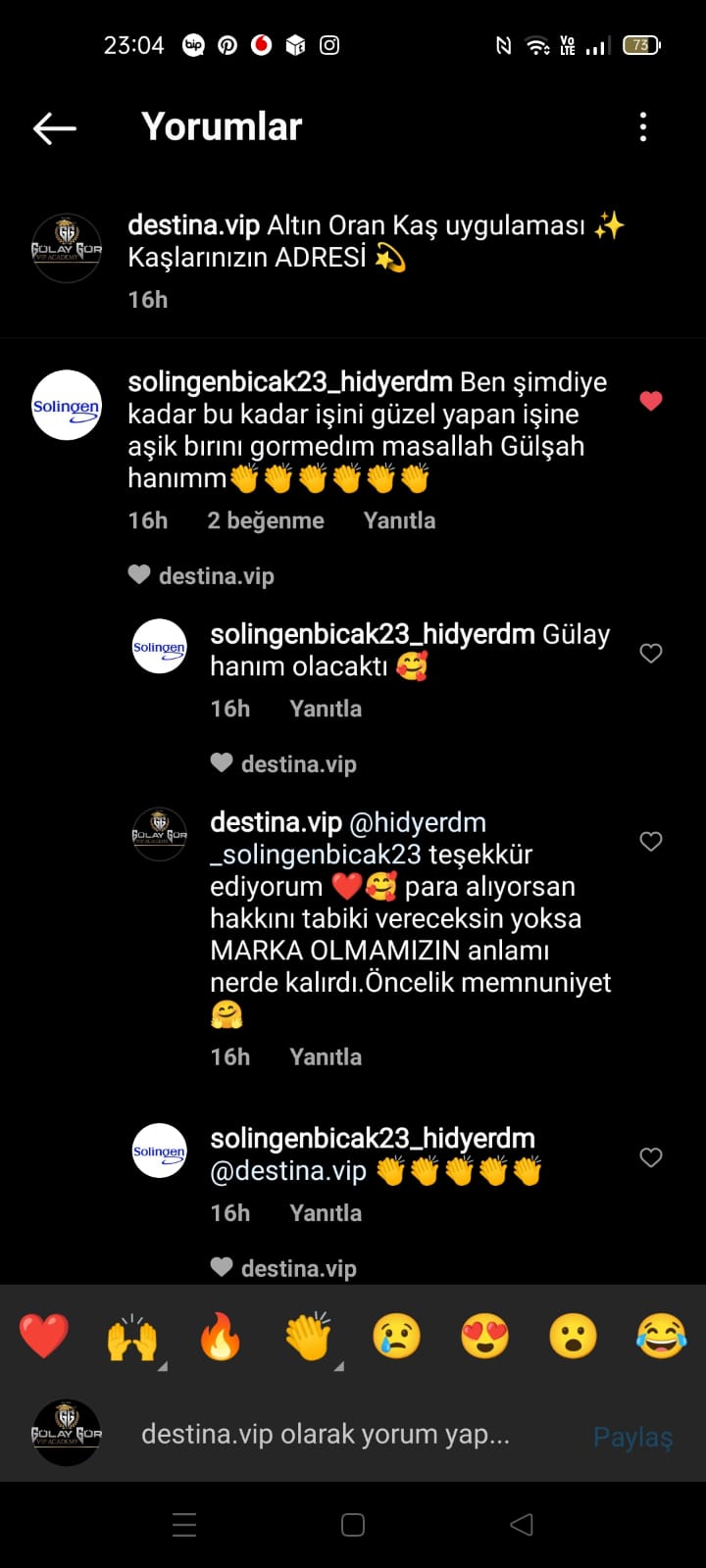Tap Yanıtla under 'Gülay hanım olacaktı'
Screen dimensions: 706x1568
(x=326, y=709)
